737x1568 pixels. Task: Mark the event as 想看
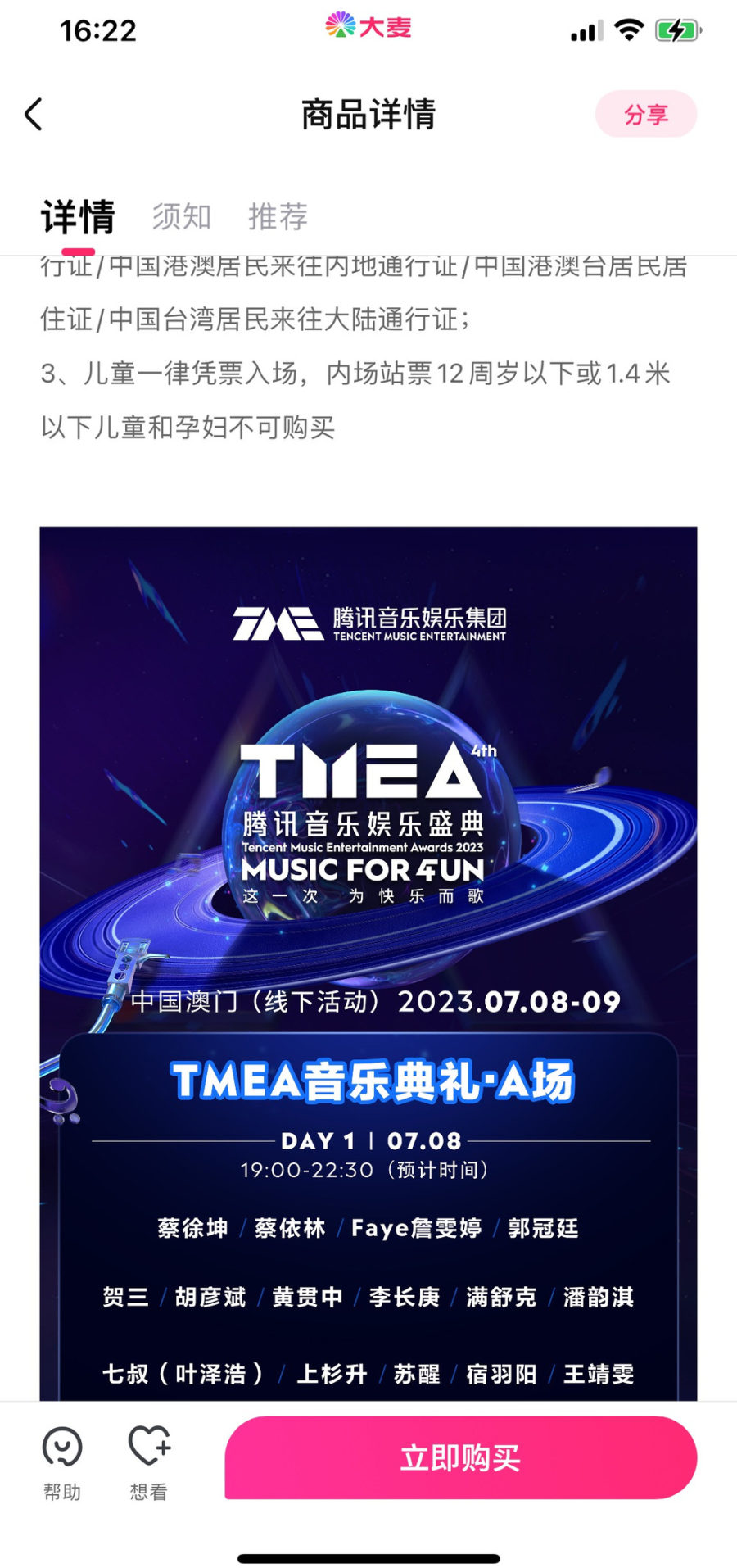click(x=149, y=1463)
